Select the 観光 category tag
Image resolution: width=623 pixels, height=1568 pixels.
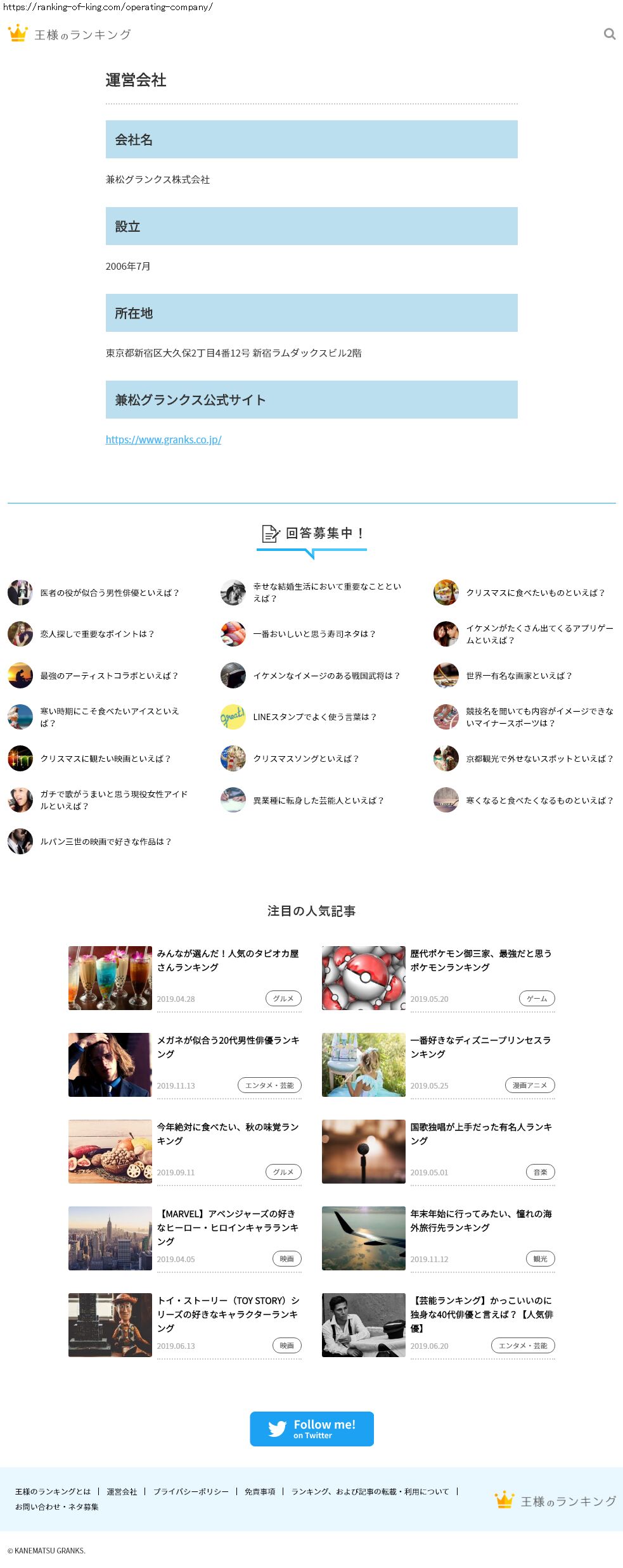(540, 1259)
